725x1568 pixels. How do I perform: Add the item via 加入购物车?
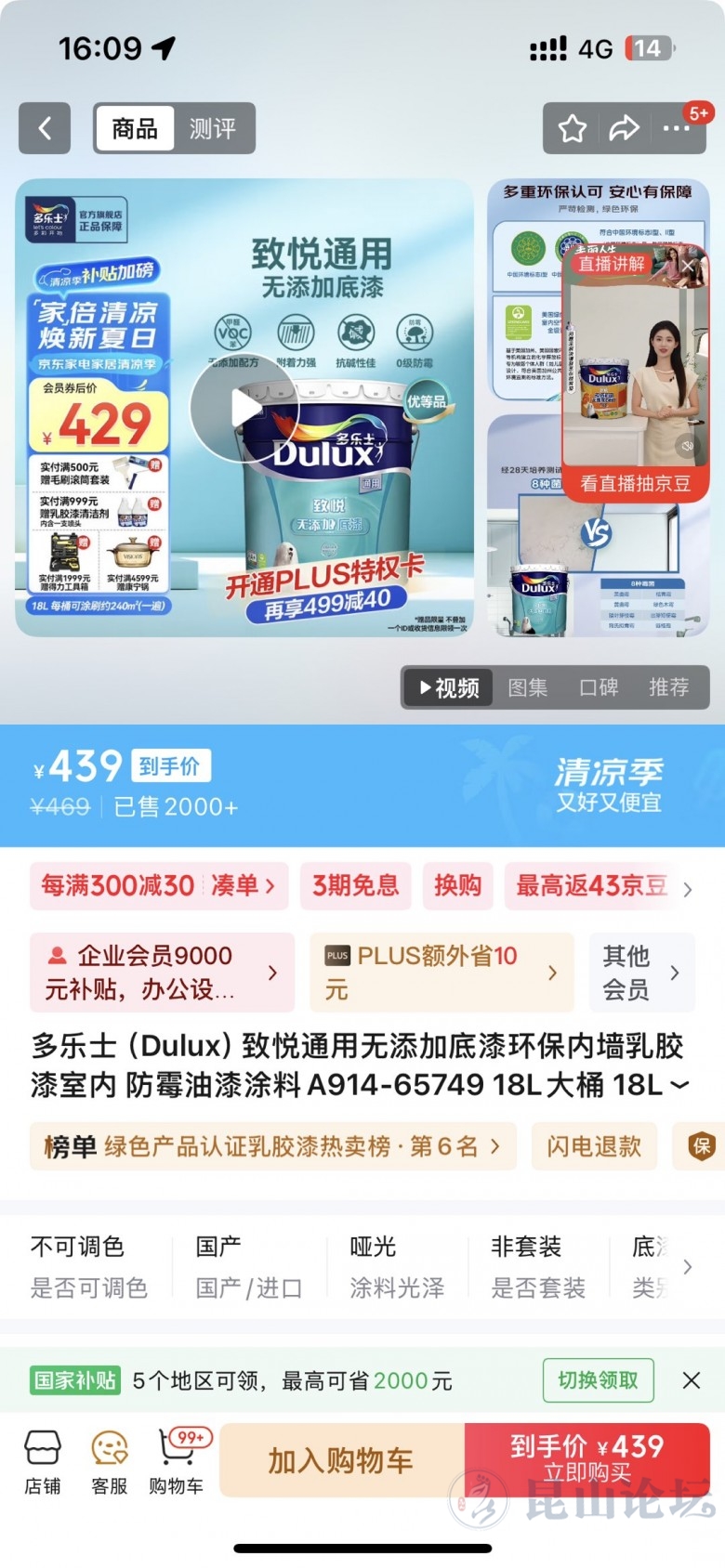click(341, 1460)
